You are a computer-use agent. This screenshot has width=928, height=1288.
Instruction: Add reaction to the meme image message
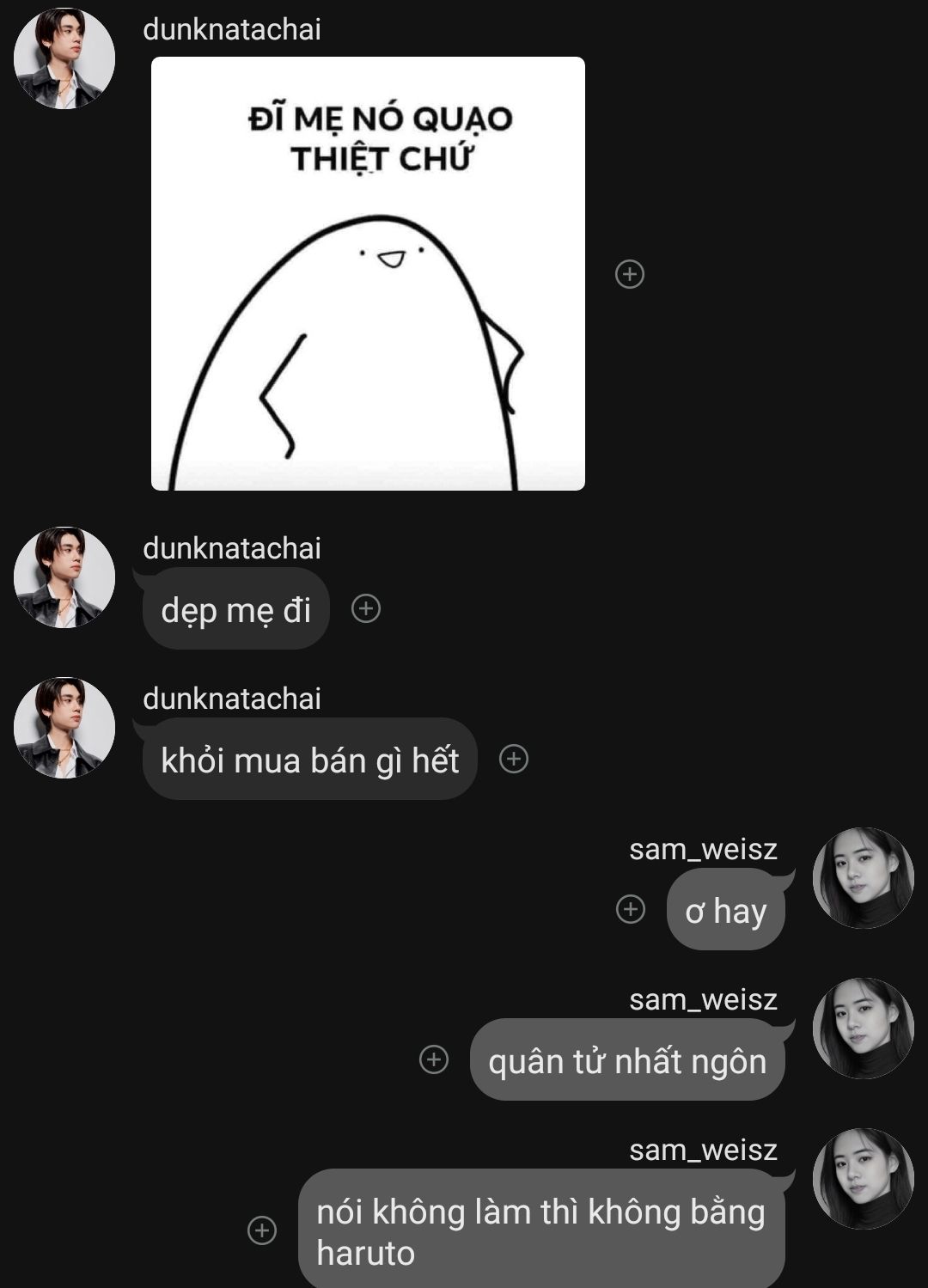pos(630,274)
